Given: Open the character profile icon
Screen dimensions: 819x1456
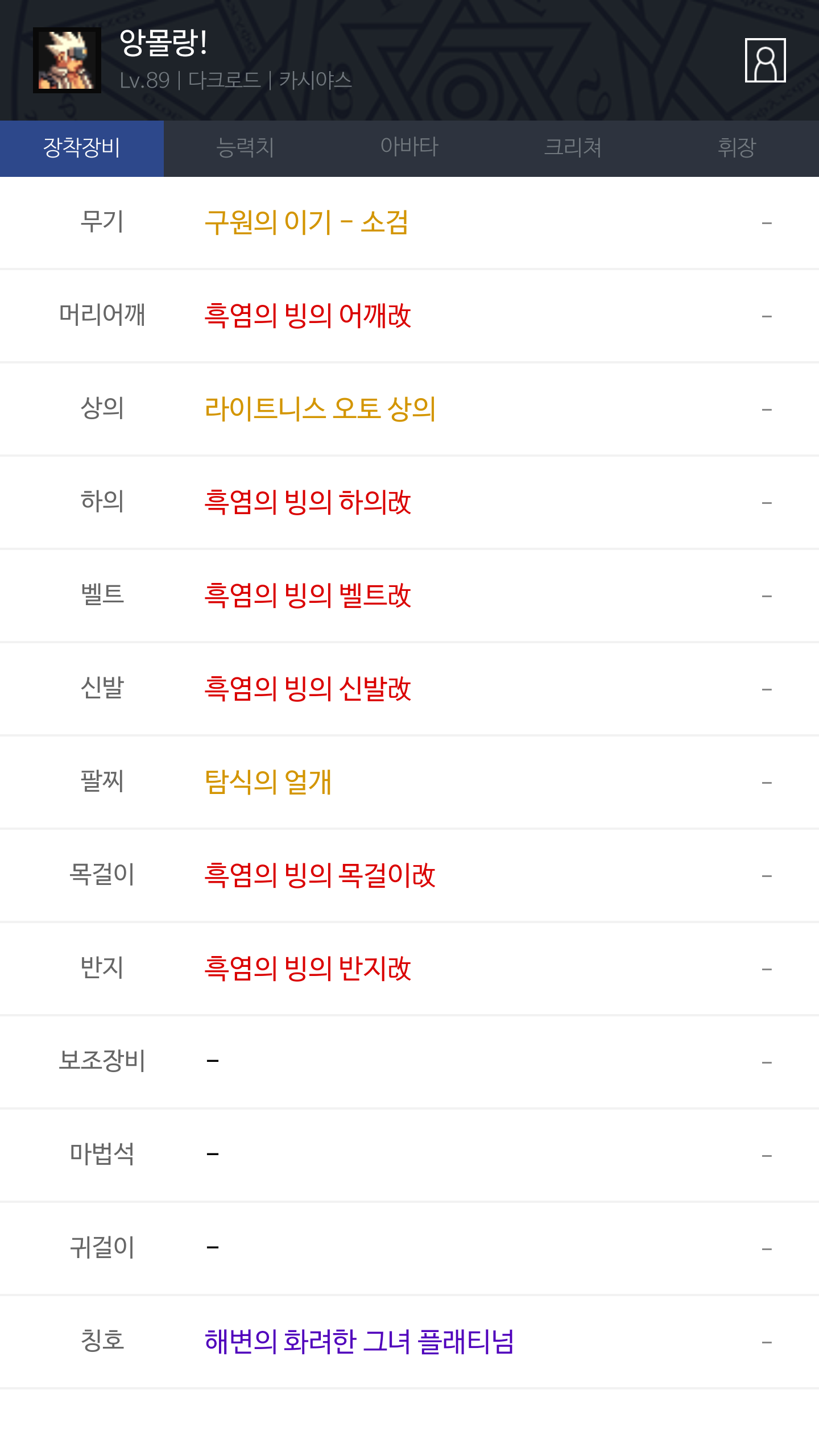Looking at the screenshot, I should (765, 60).
